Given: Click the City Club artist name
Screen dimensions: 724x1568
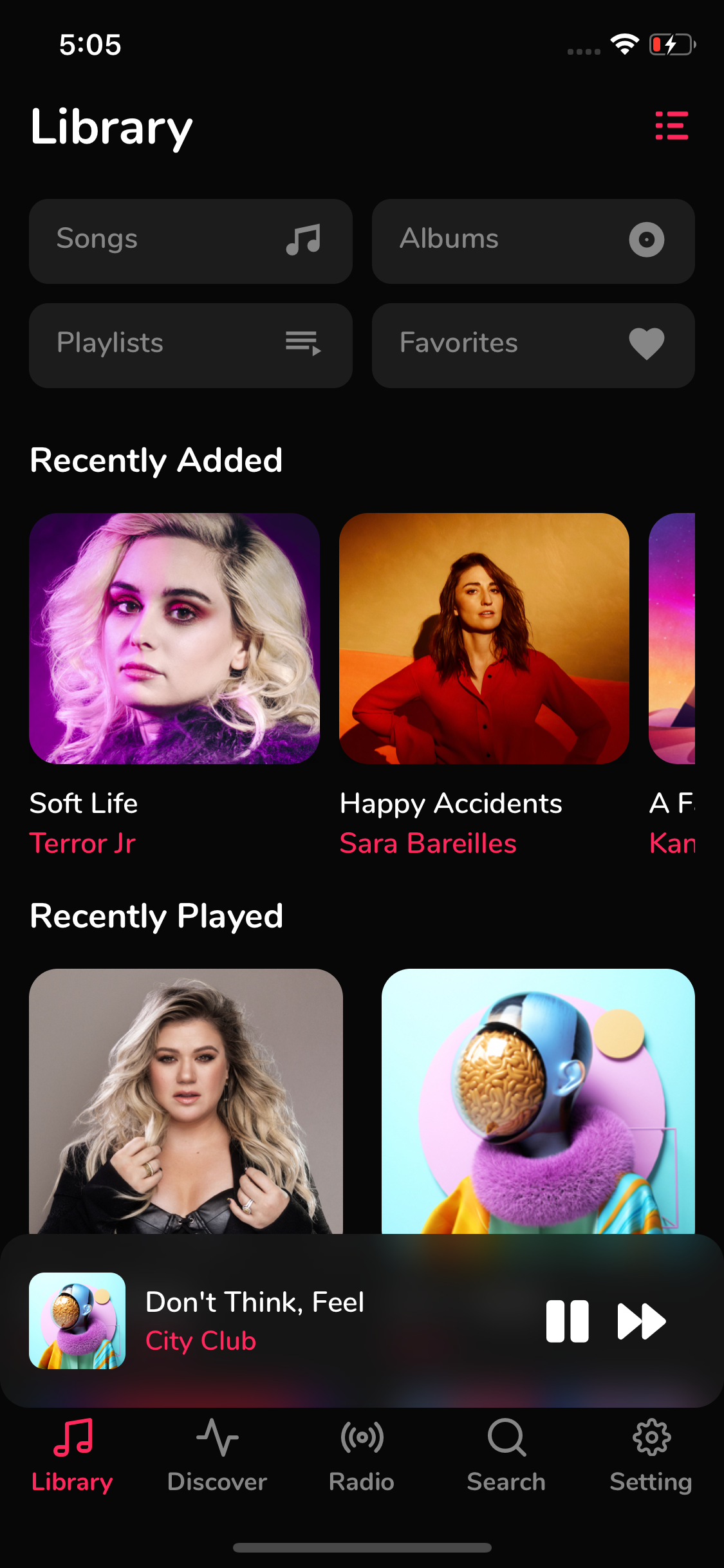Looking at the screenshot, I should tap(200, 1341).
